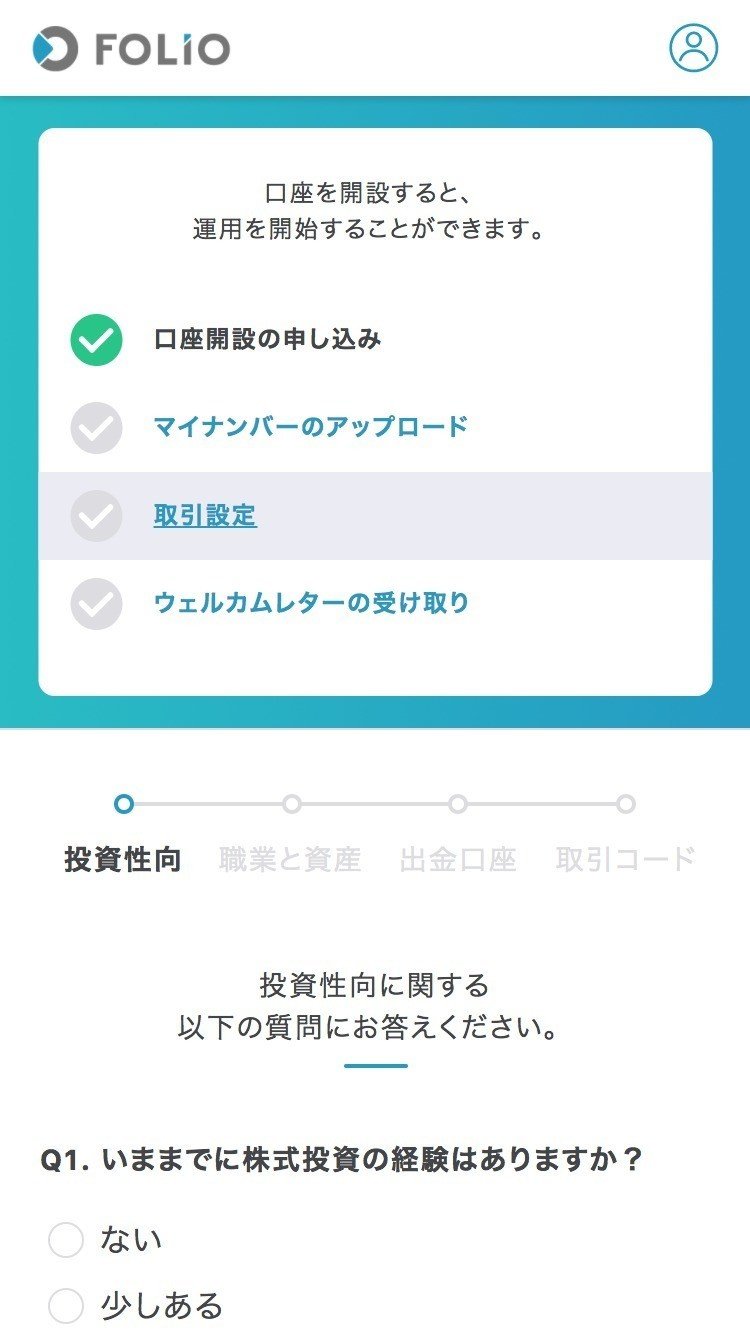
Task: Click the progress dot above 取引コード
Action: point(625,803)
